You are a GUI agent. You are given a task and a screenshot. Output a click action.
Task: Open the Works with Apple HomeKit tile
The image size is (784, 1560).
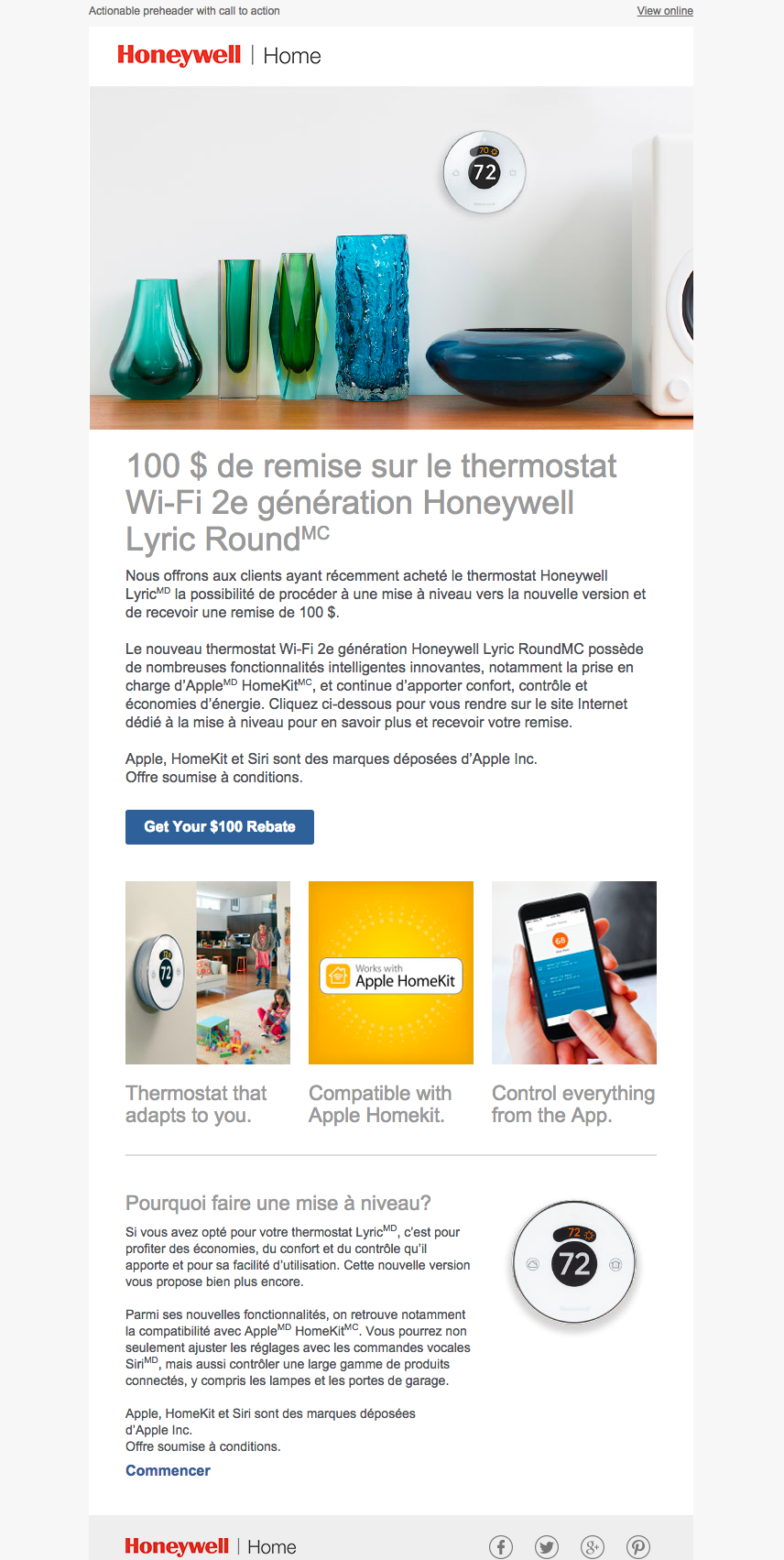pyautogui.click(x=391, y=972)
